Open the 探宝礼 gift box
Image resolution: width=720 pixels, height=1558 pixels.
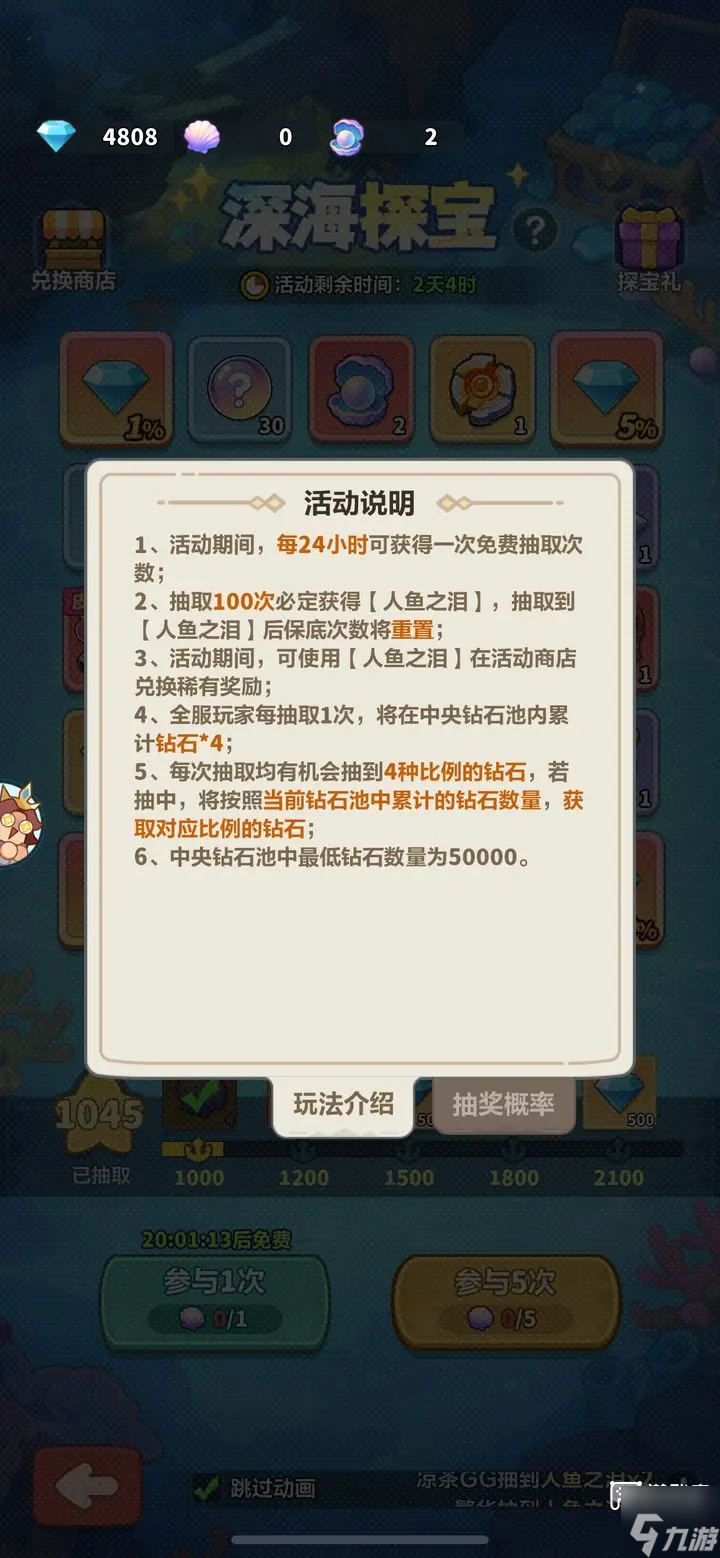[x=648, y=250]
